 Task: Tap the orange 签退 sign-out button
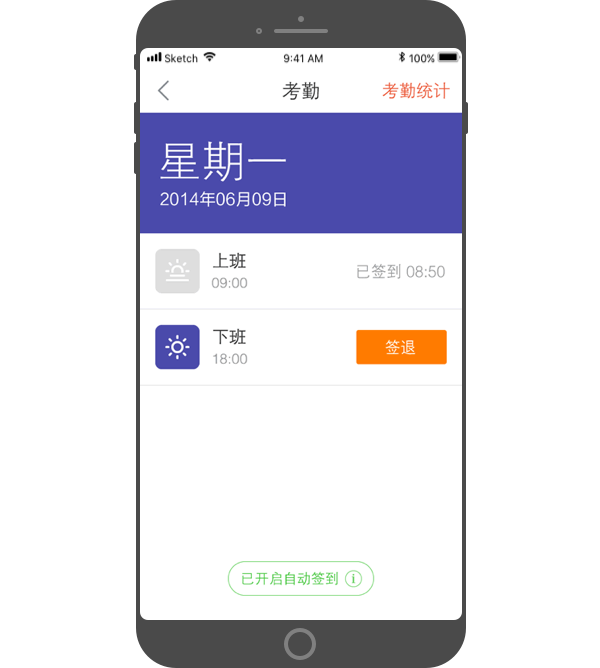(x=401, y=347)
